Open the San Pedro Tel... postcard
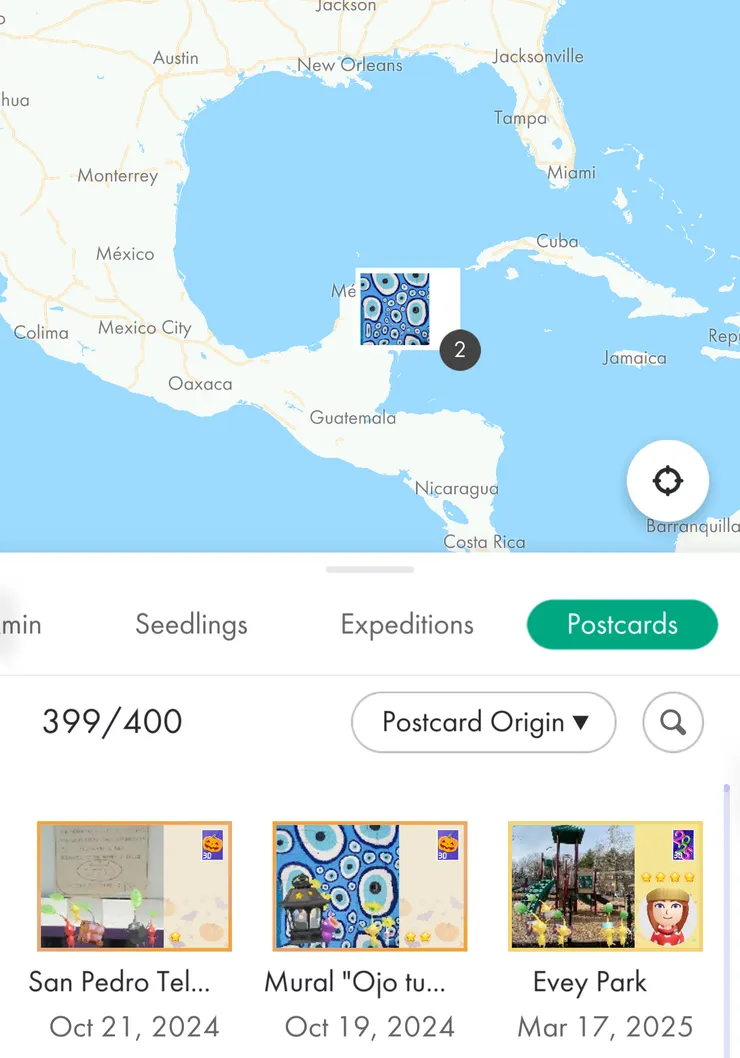740x1058 pixels. (134, 886)
